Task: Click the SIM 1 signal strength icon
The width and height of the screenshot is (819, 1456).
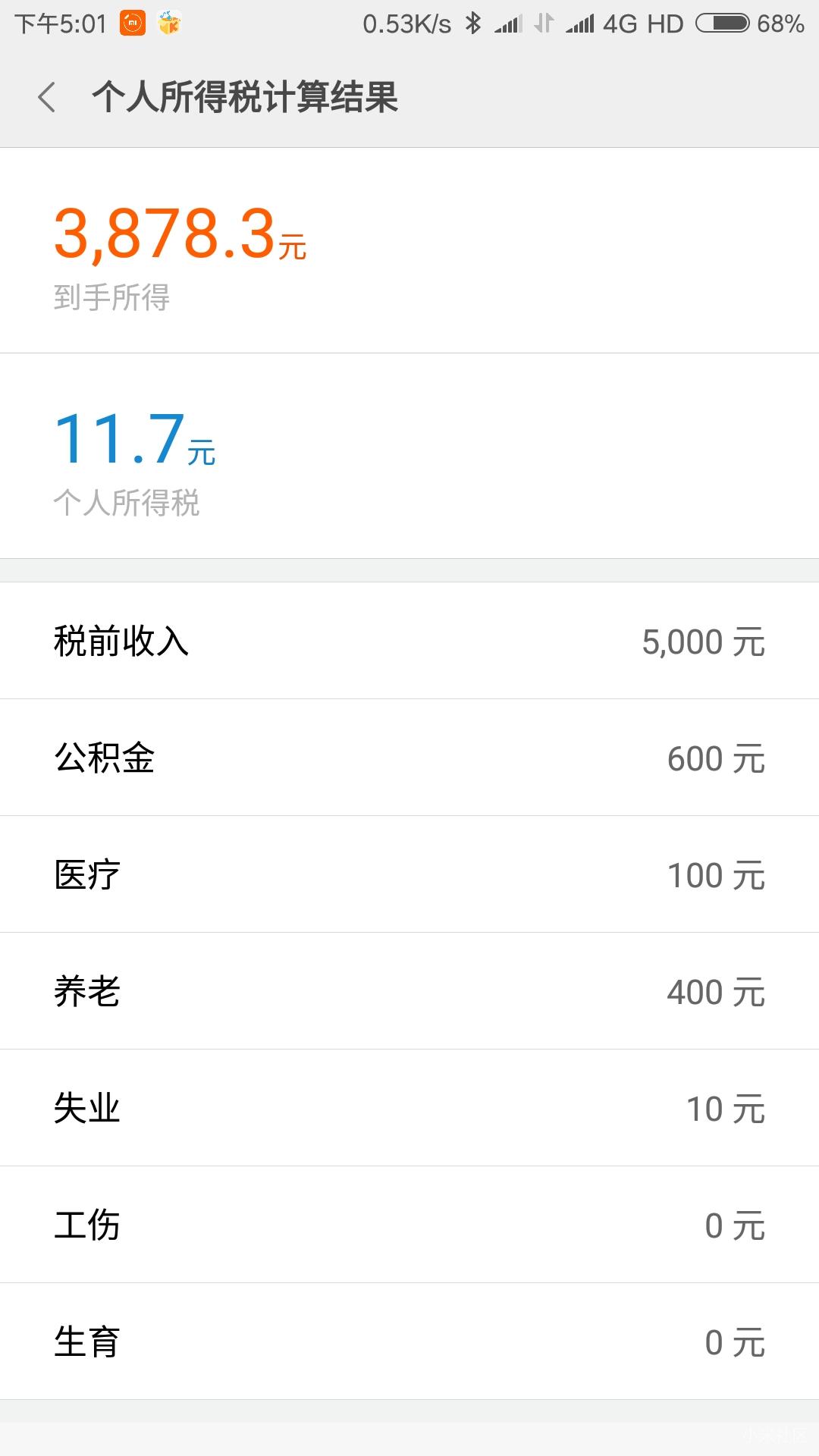Action: pyautogui.click(x=510, y=23)
